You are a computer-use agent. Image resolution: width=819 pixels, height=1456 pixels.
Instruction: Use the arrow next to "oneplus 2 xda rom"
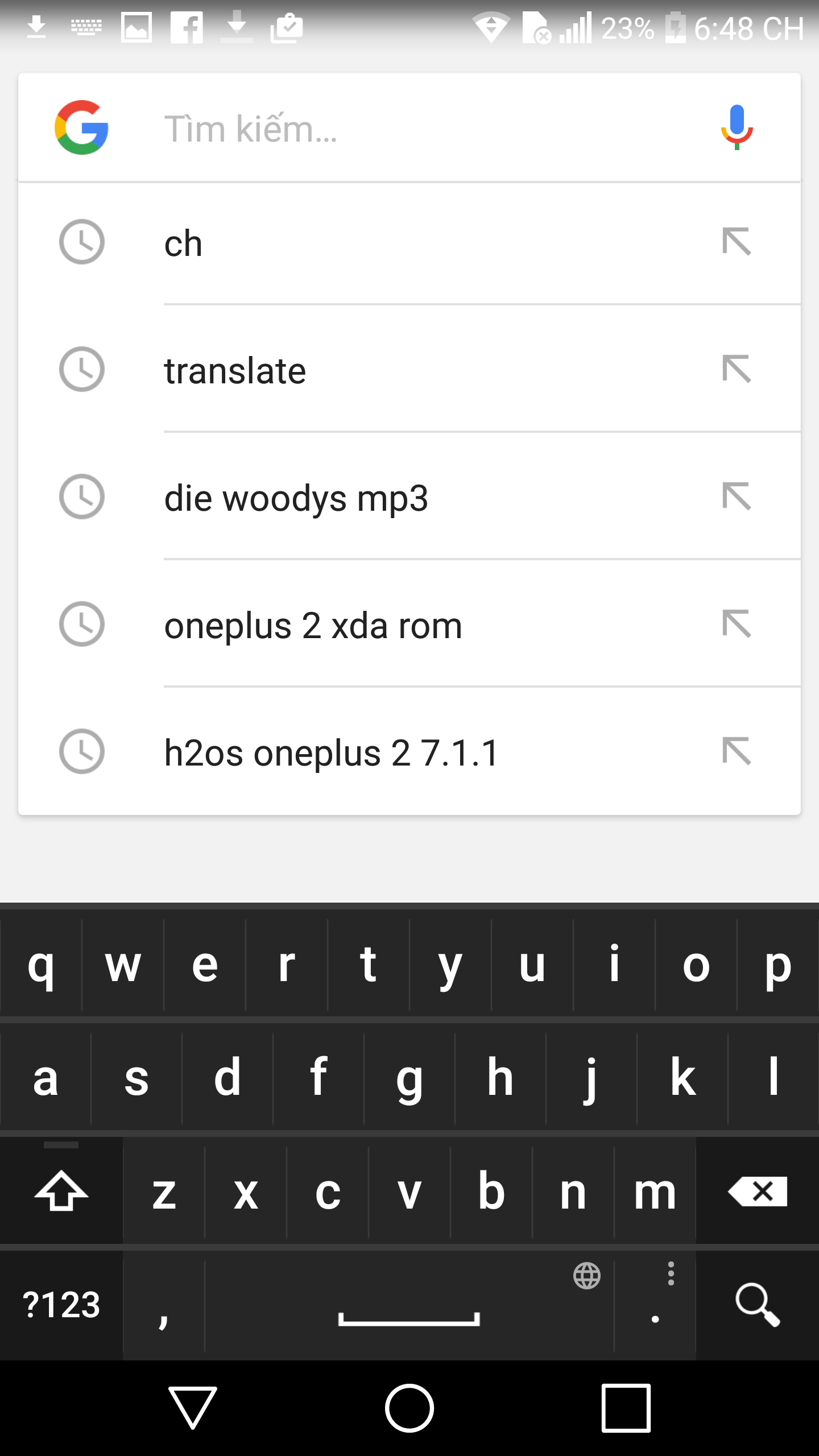[x=737, y=624]
